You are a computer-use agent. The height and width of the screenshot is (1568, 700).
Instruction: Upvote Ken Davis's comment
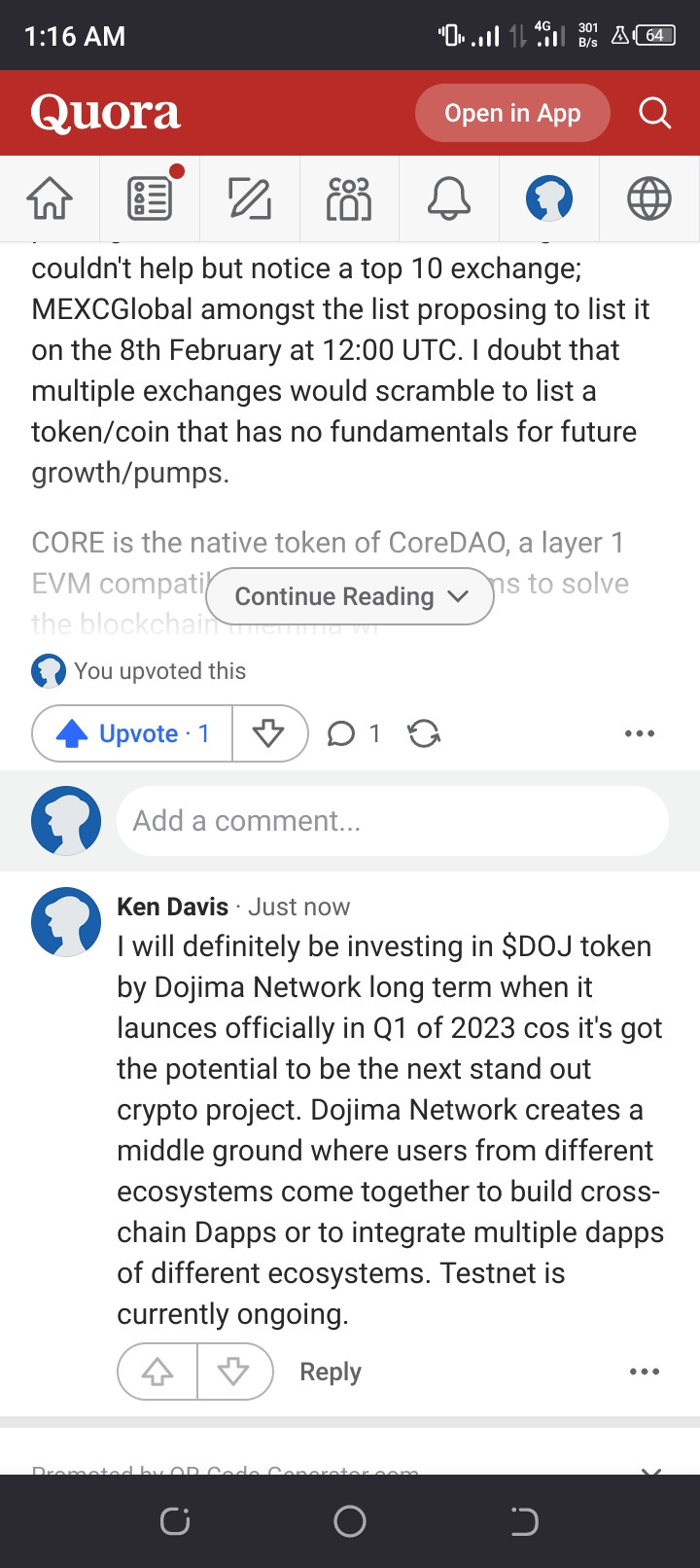pyautogui.click(x=157, y=1372)
